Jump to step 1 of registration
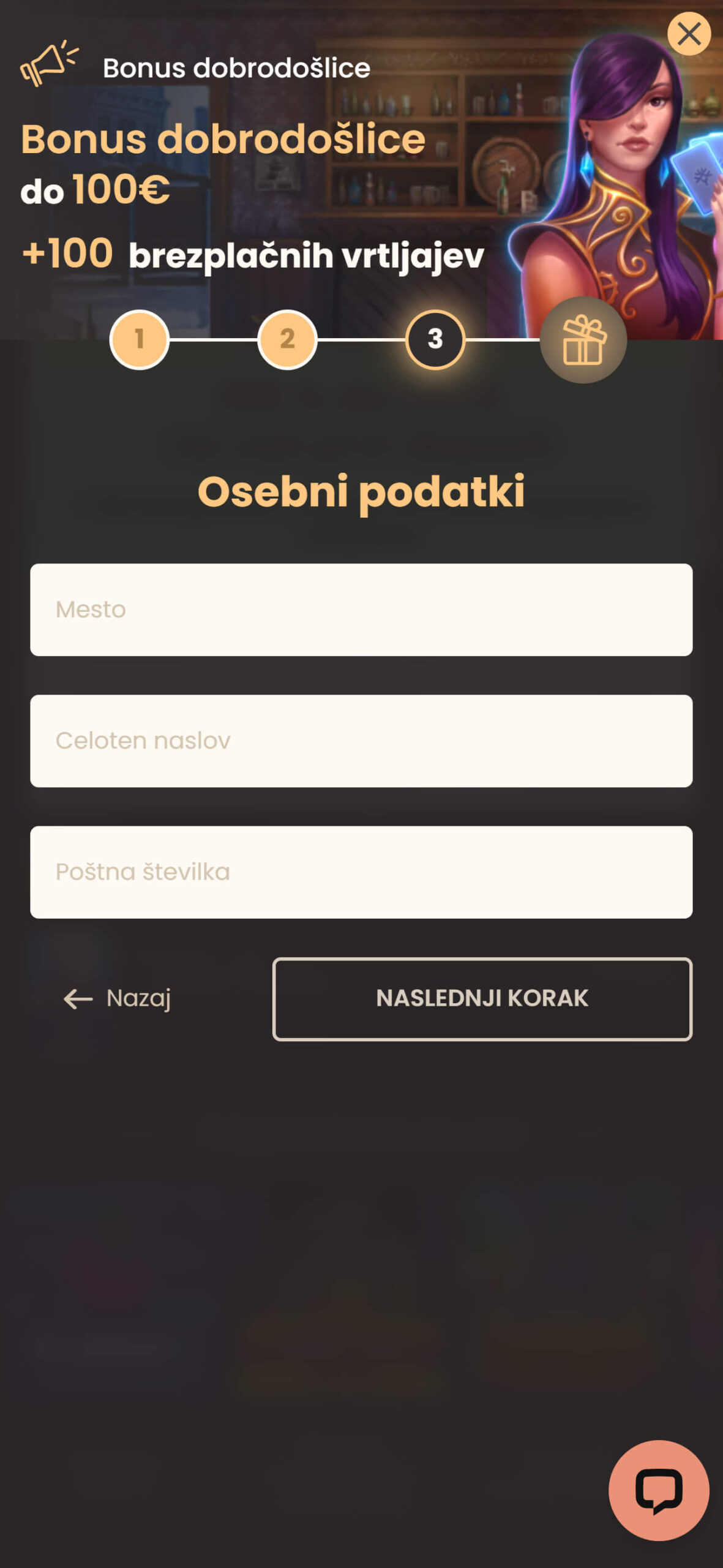The height and width of the screenshot is (1568, 723). click(140, 339)
